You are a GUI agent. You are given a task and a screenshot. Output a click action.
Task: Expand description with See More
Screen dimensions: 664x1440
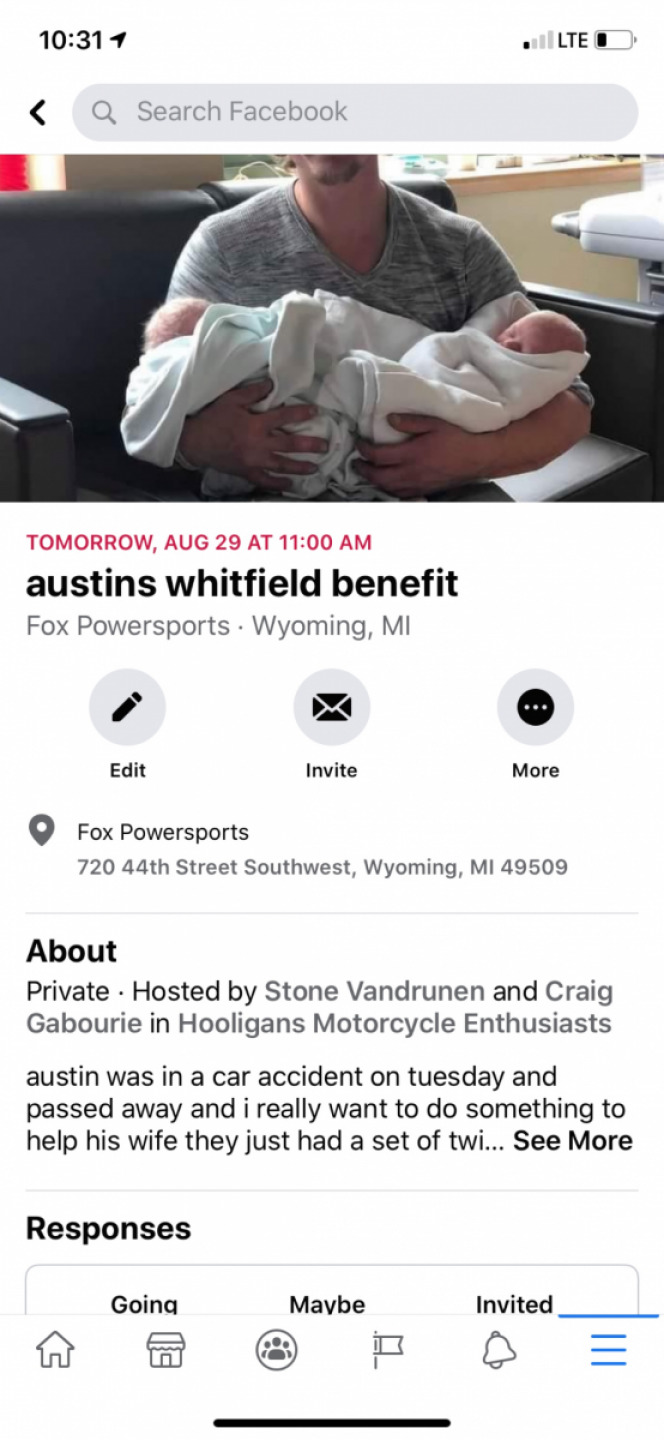coord(572,1140)
